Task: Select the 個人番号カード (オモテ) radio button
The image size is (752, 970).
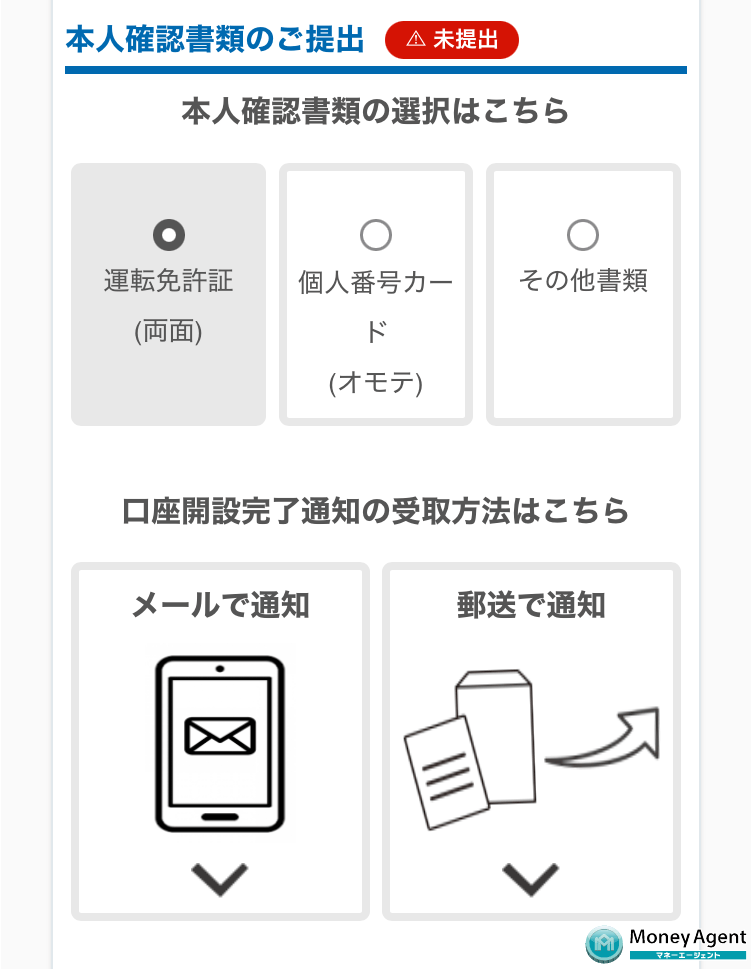Action: pos(375,235)
